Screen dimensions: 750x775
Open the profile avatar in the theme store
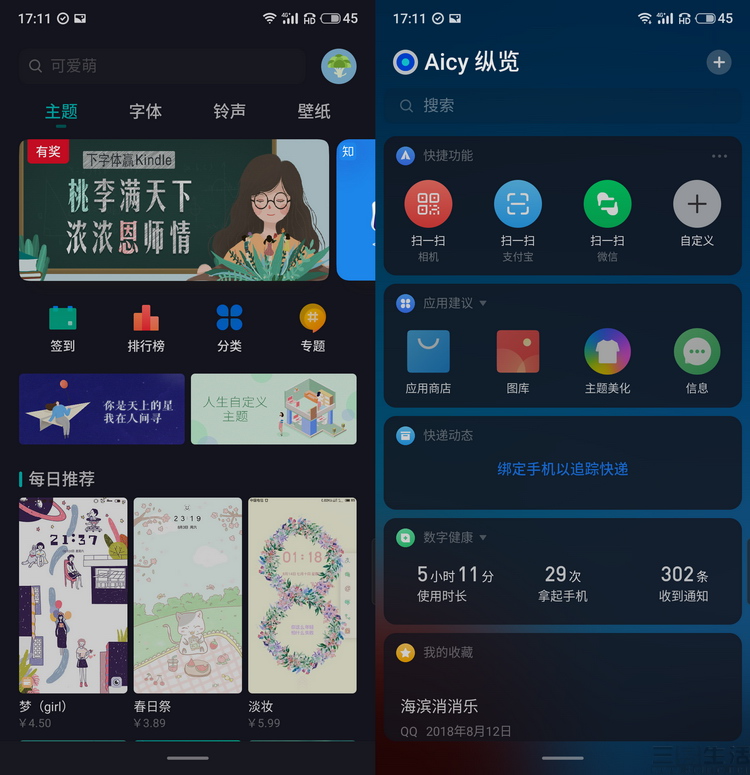click(338, 66)
